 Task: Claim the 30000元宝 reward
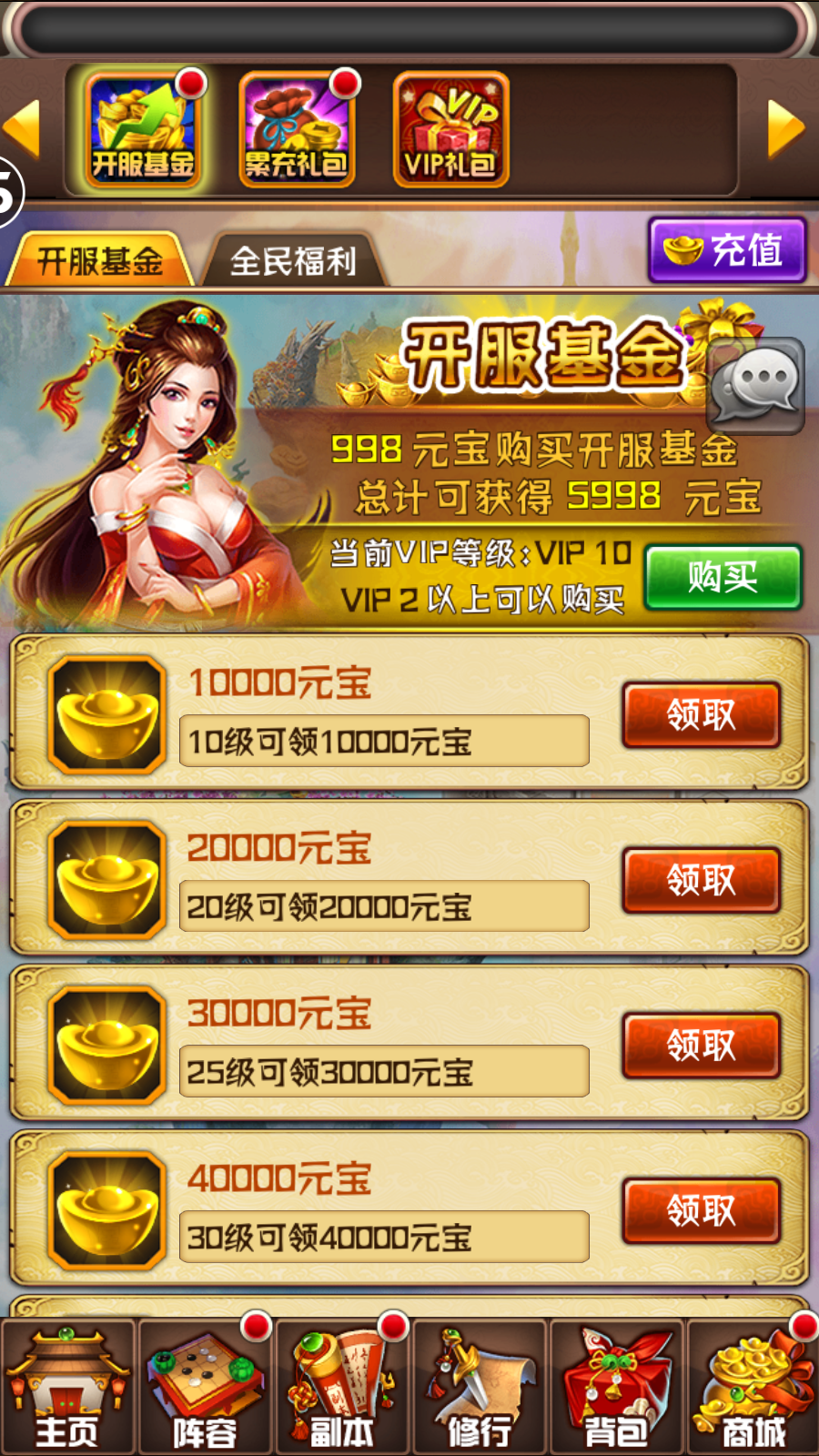[701, 1046]
